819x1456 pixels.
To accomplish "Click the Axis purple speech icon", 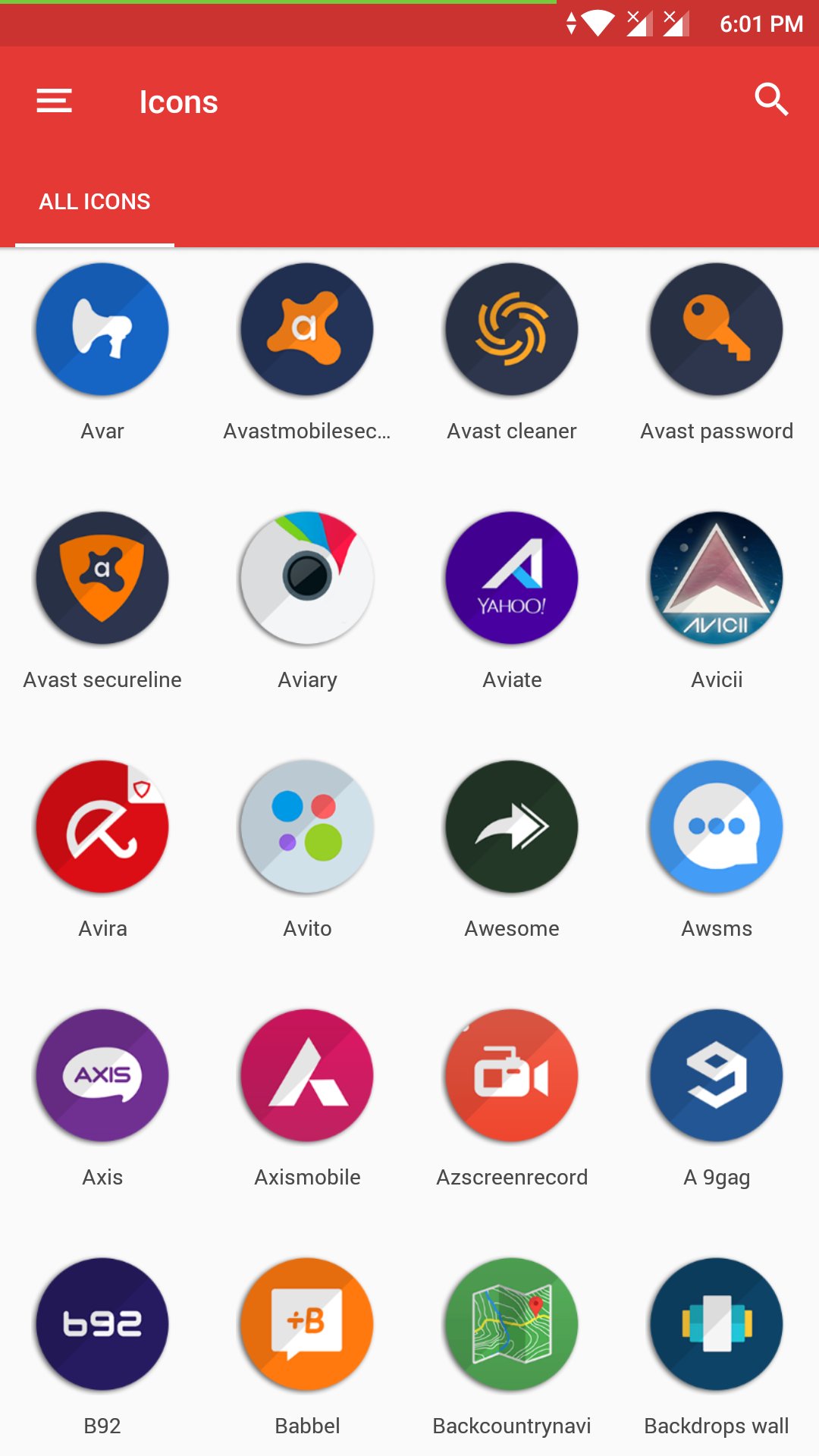I will pos(102,1075).
